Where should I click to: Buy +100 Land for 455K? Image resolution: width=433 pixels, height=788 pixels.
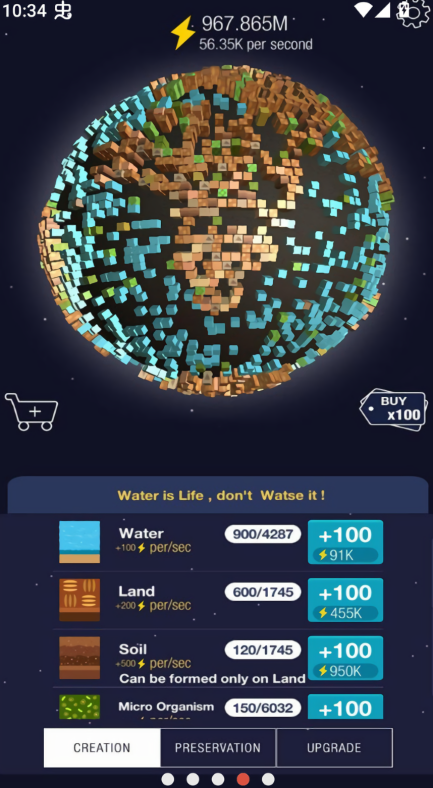click(345, 600)
